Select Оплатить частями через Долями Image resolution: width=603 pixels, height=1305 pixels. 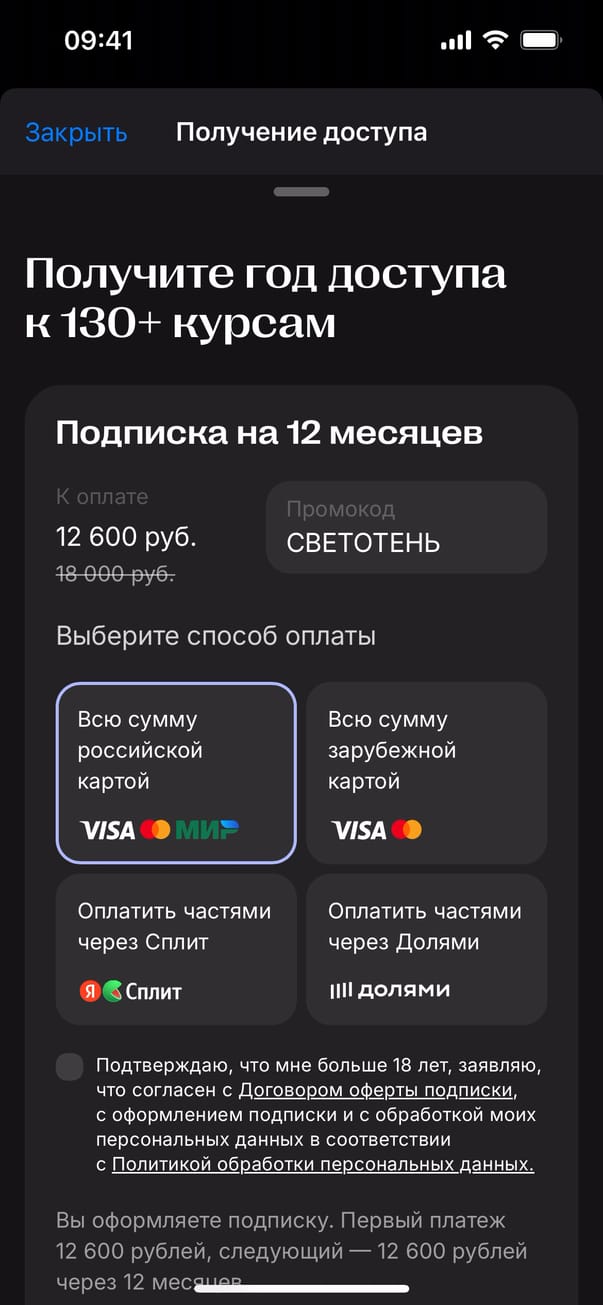point(426,949)
